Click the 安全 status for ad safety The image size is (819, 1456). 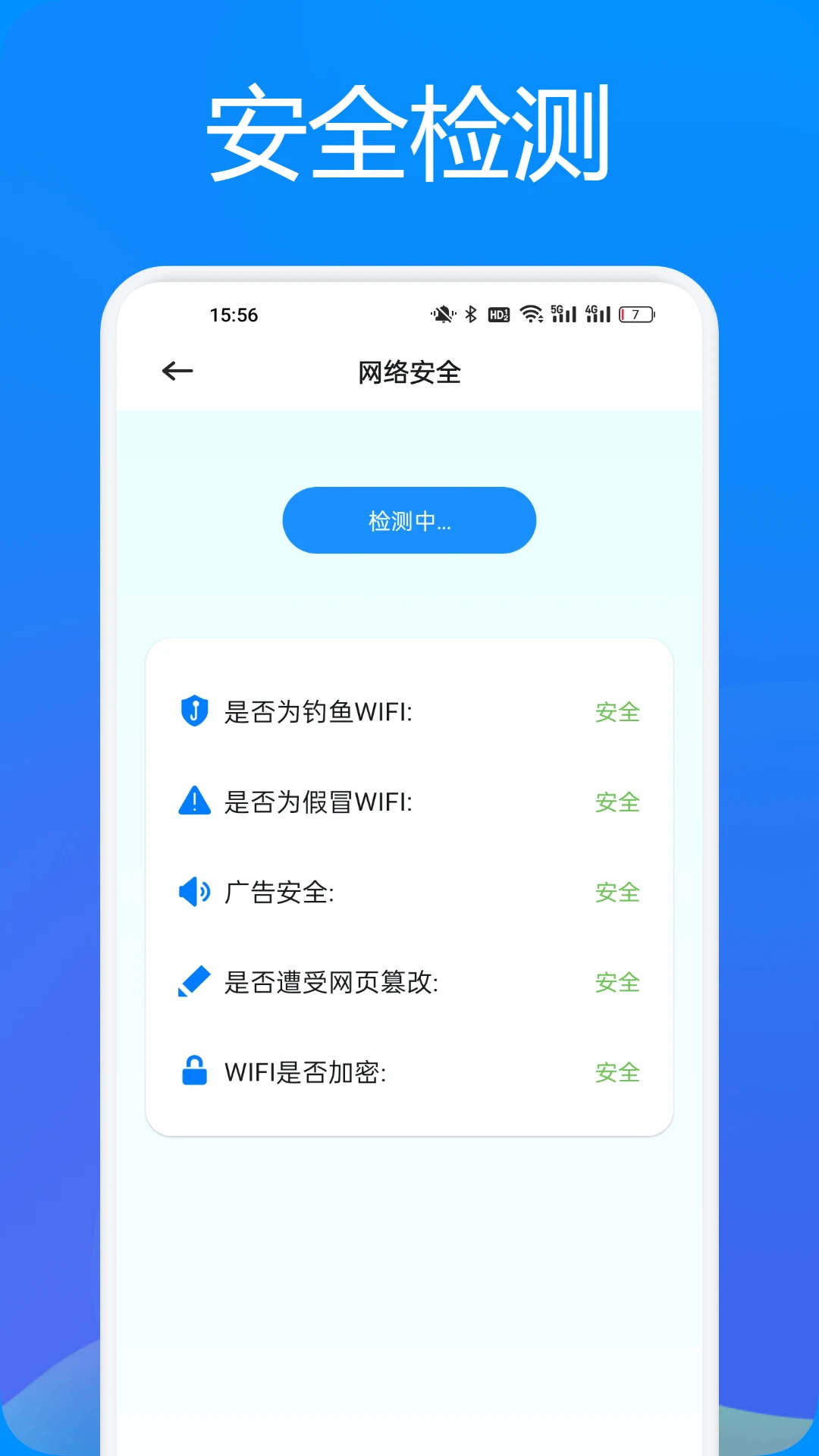(x=617, y=893)
